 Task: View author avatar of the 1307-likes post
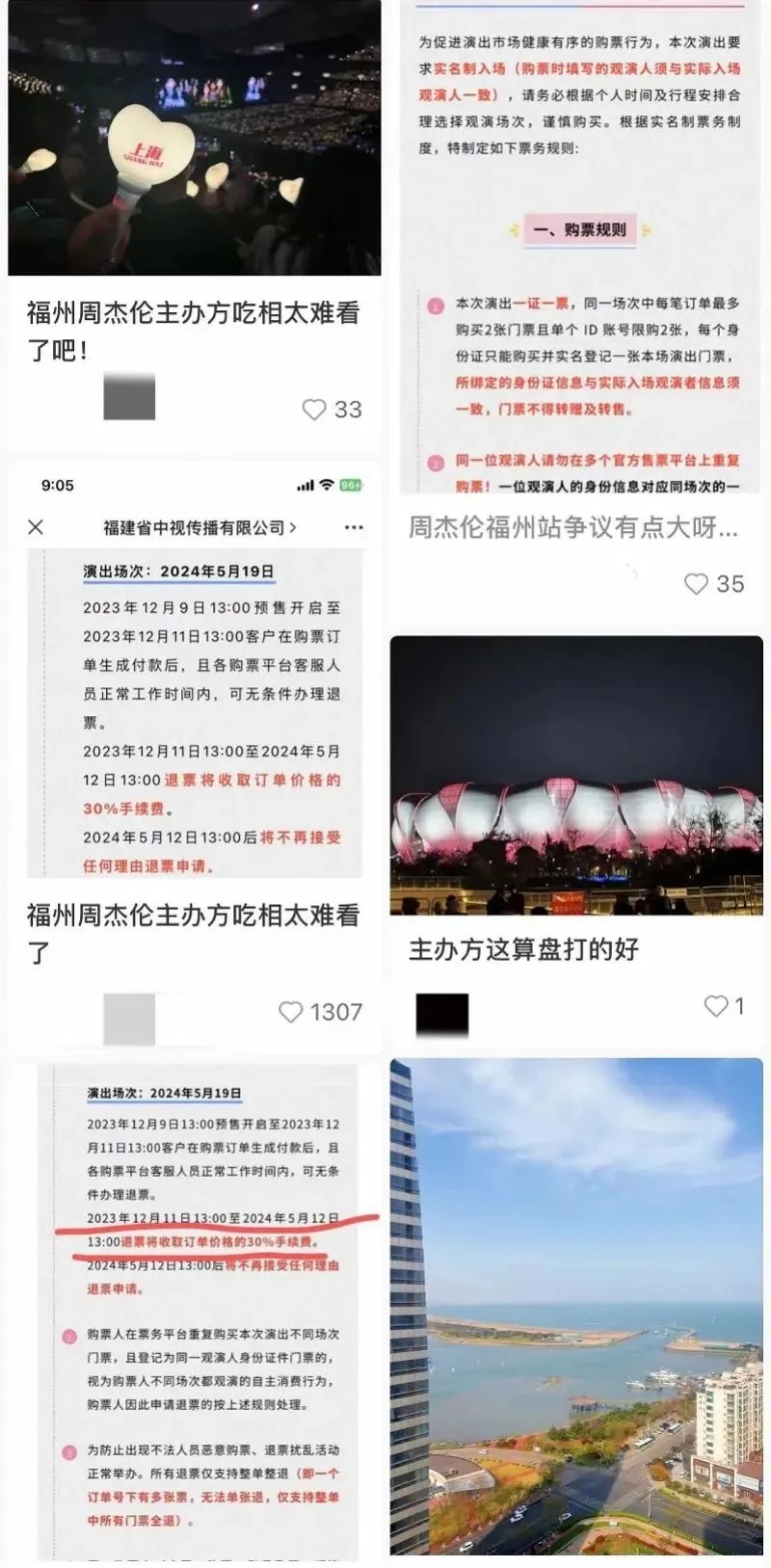click(x=129, y=1020)
